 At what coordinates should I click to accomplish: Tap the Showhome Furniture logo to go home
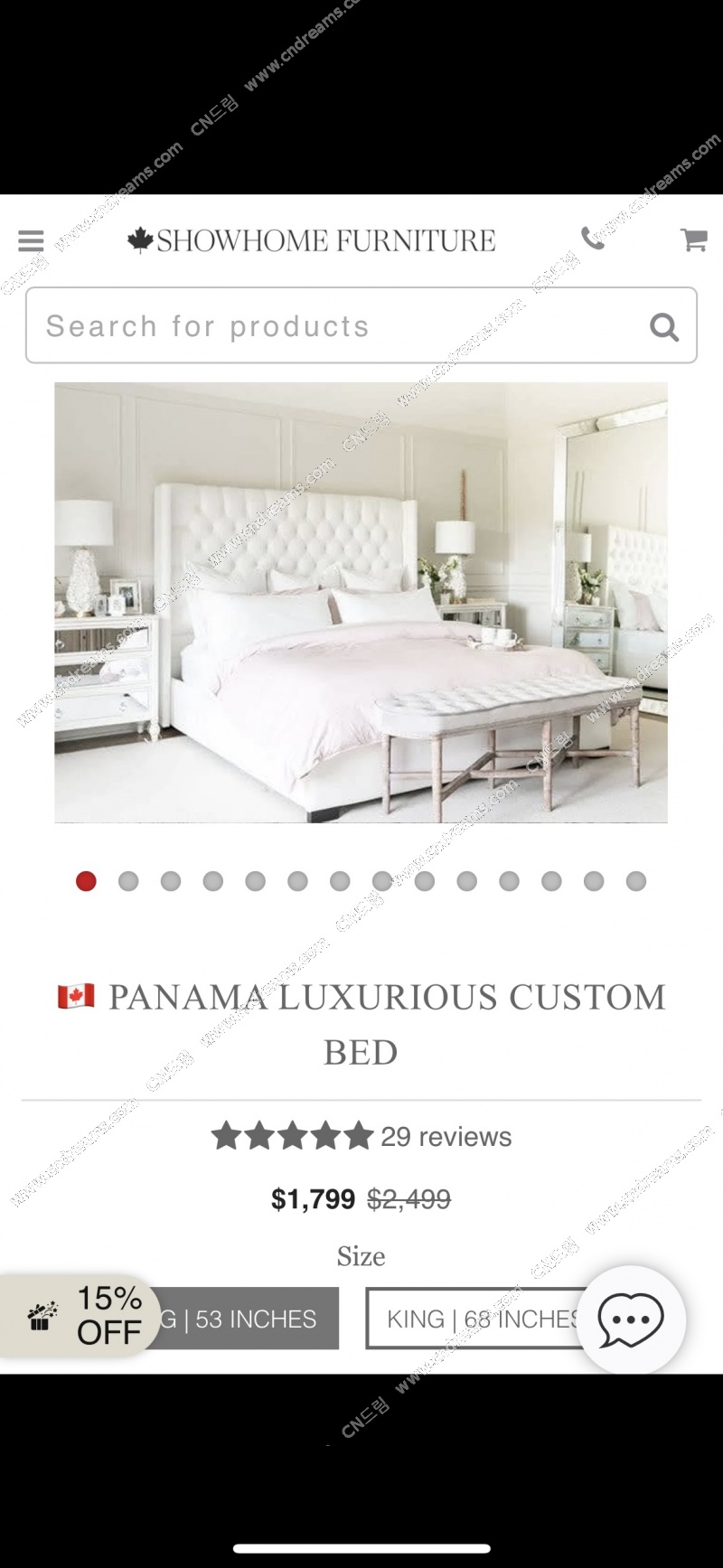(x=312, y=240)
